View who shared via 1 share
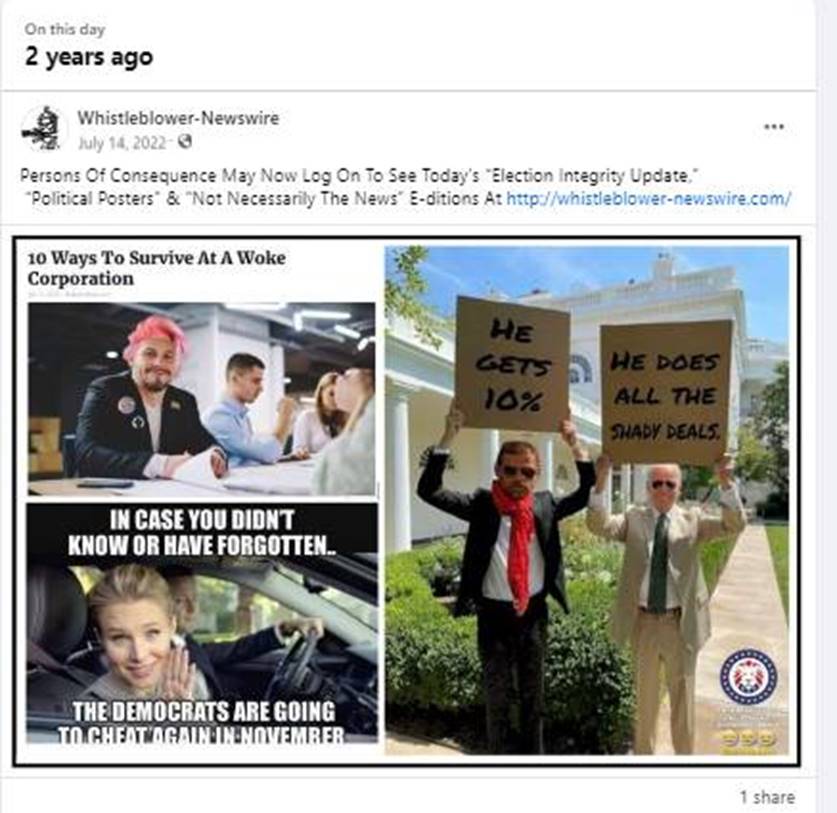The image size is (837, 813). (767, 797)
